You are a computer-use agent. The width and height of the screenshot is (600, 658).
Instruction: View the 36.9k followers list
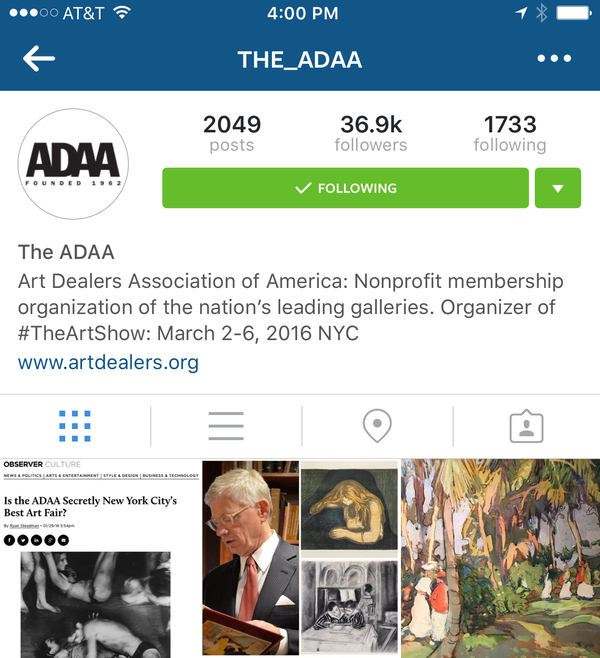[x=370, y=133]
